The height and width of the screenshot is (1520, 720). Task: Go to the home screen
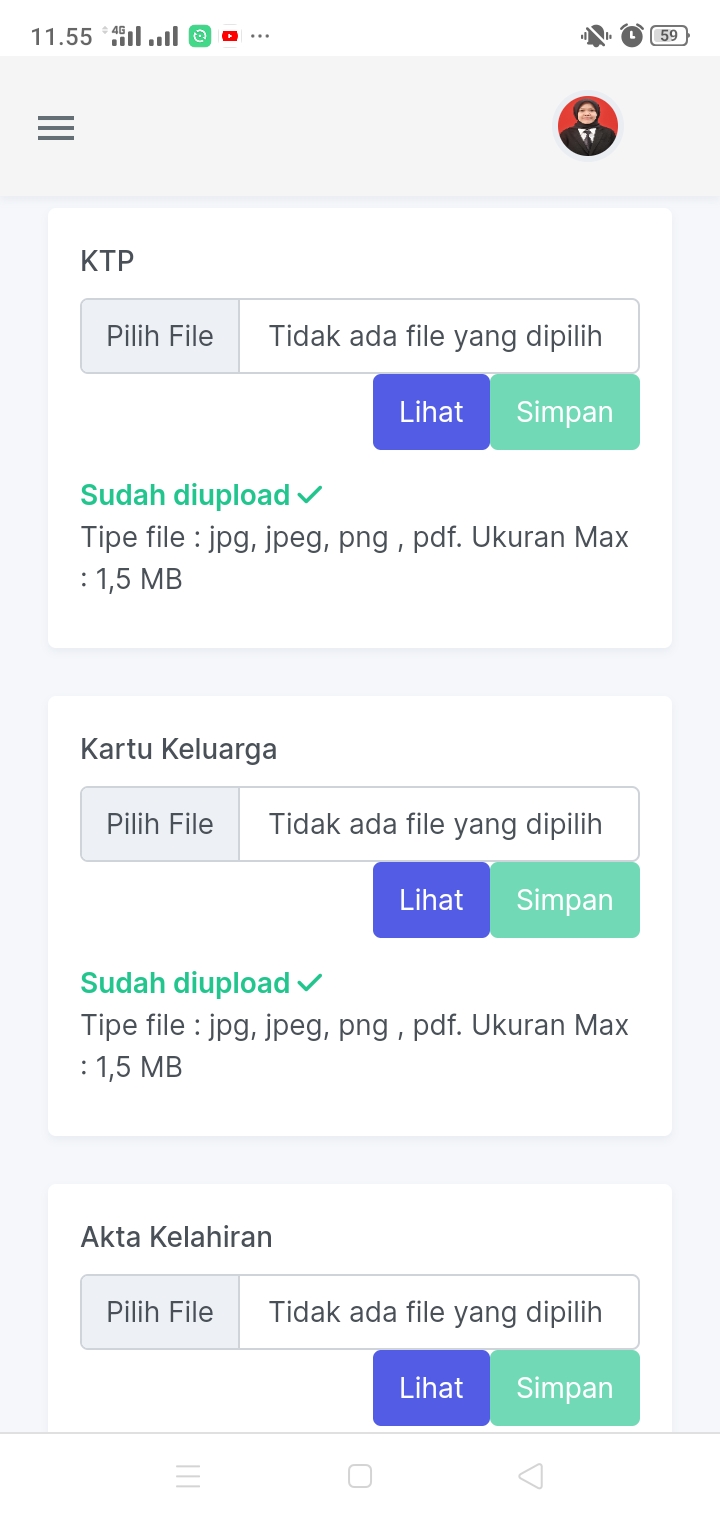(360, 1476)
